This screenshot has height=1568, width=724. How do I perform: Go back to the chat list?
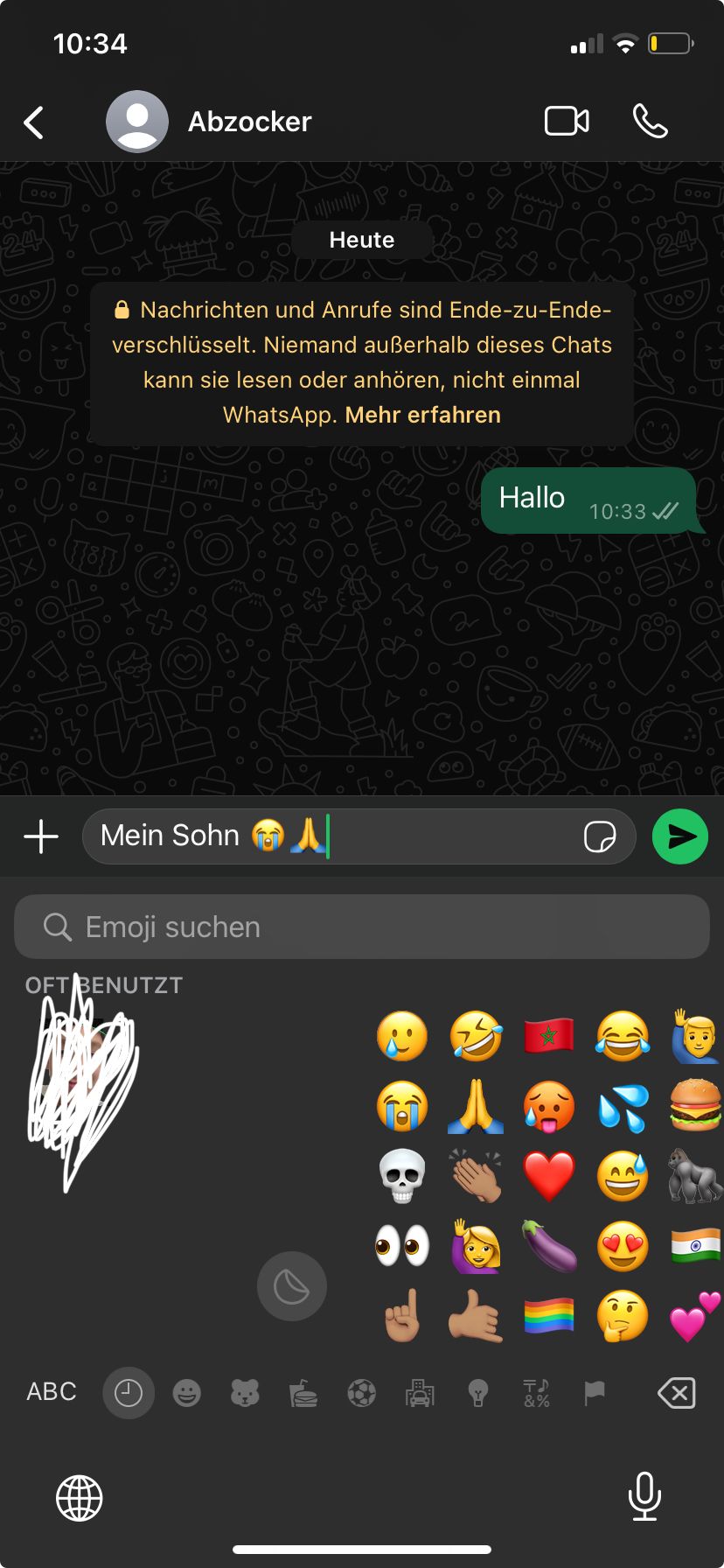coord(34,122)
